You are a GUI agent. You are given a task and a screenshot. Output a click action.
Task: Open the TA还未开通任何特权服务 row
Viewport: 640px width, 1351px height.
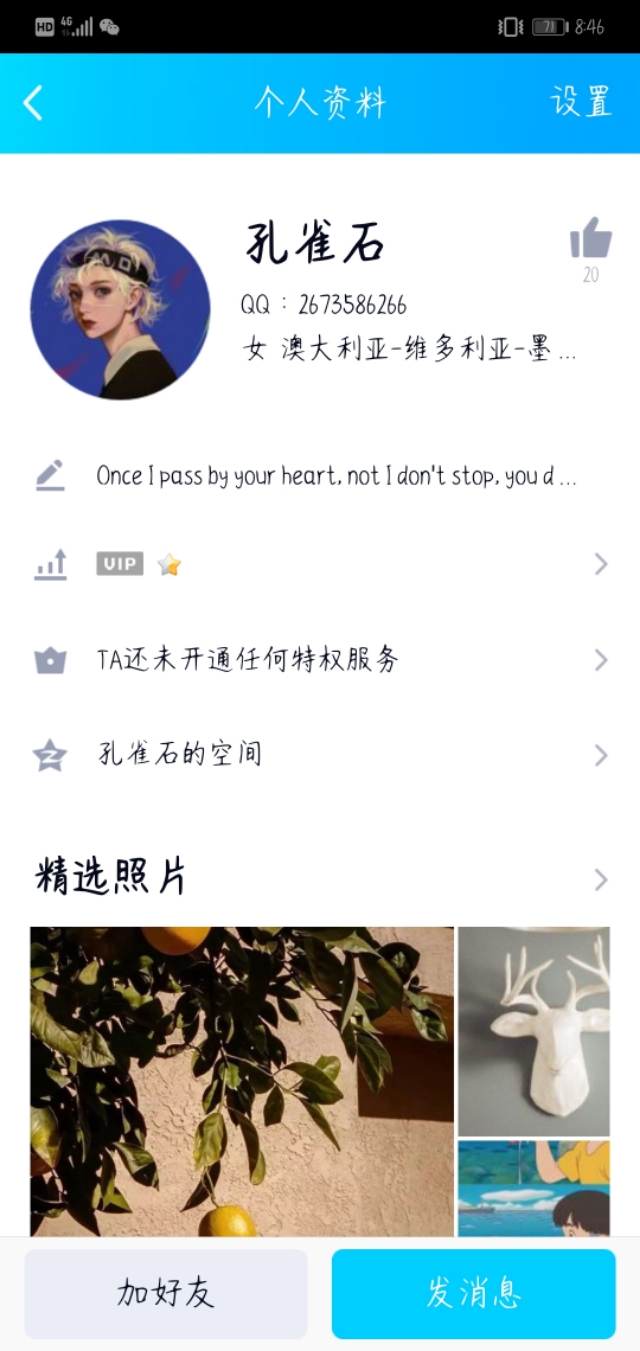coord(320,660)
